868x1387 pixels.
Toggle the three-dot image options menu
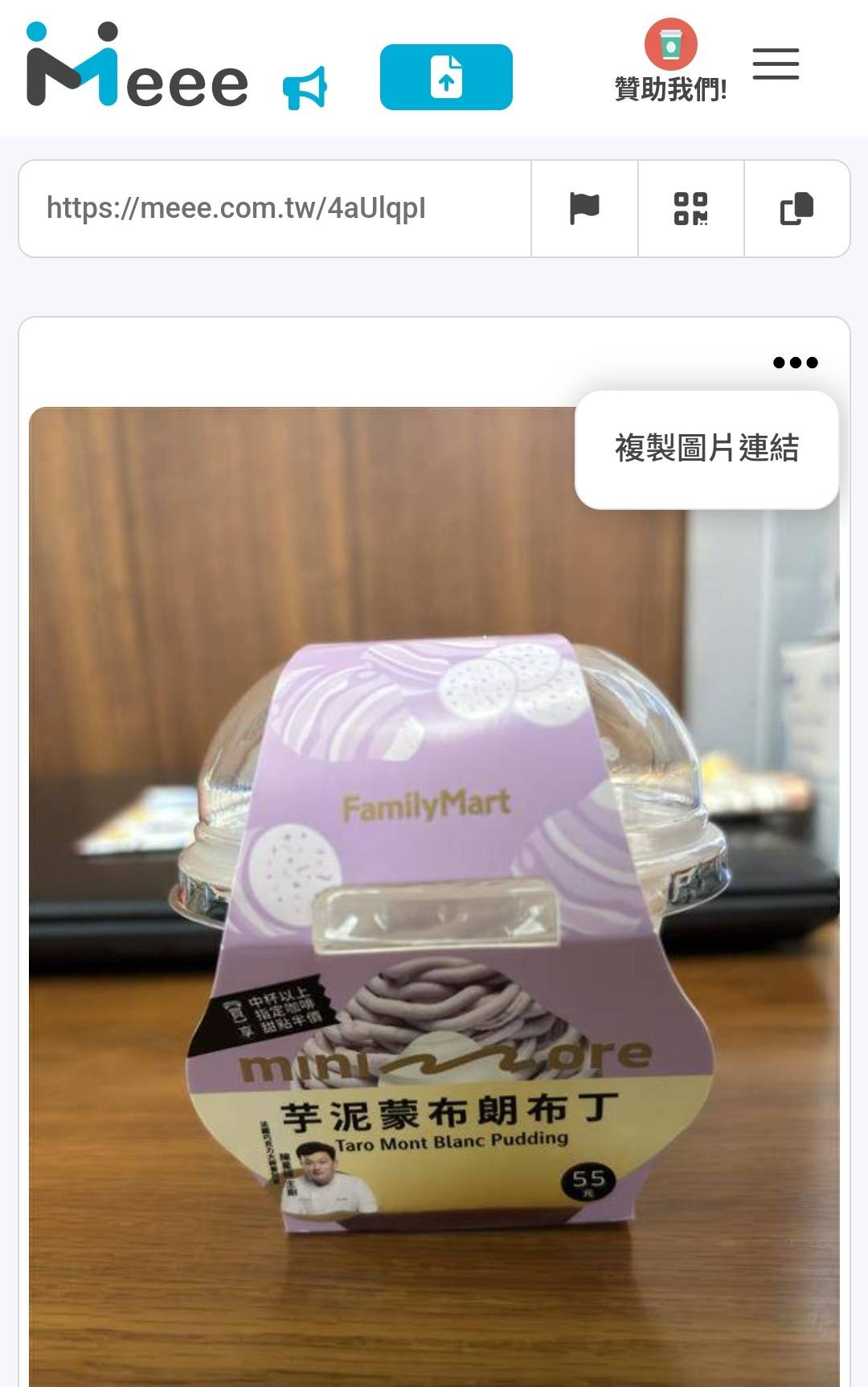point(795,363)
